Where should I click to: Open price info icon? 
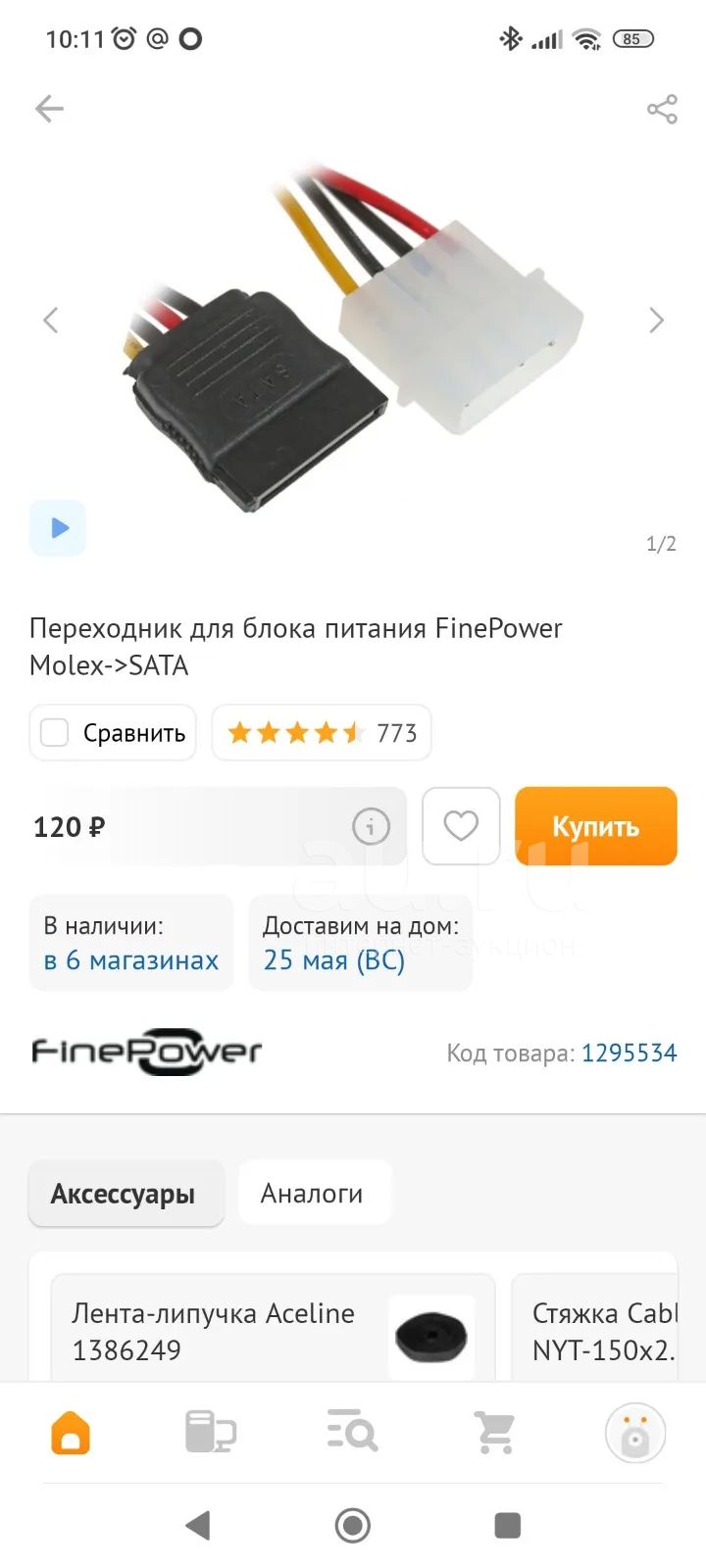[x=371, y=827]
